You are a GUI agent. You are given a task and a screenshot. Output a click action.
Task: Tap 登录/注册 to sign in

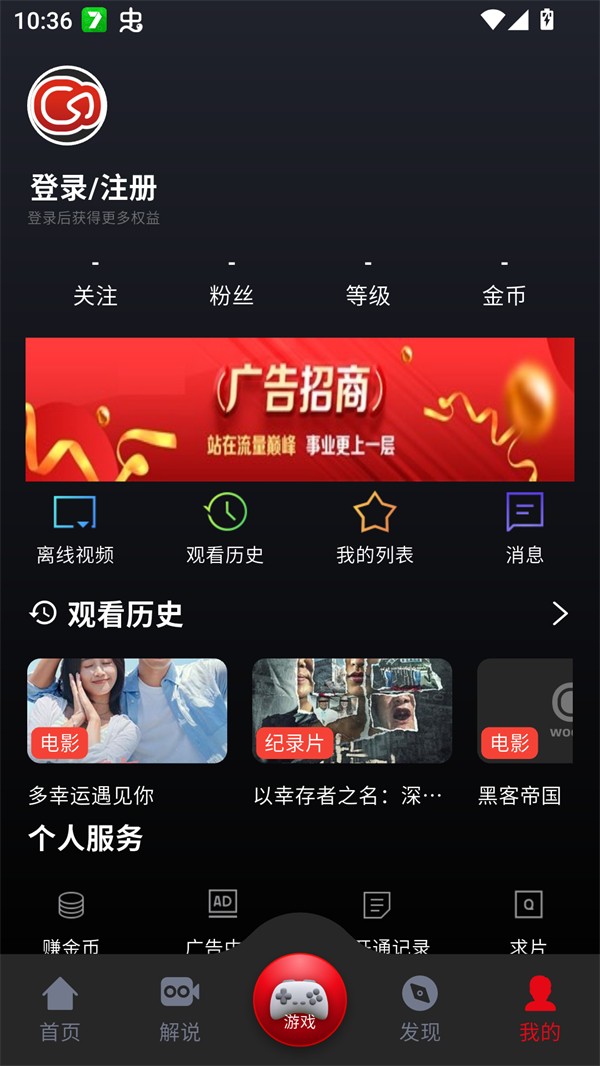(x=93, y=188)
